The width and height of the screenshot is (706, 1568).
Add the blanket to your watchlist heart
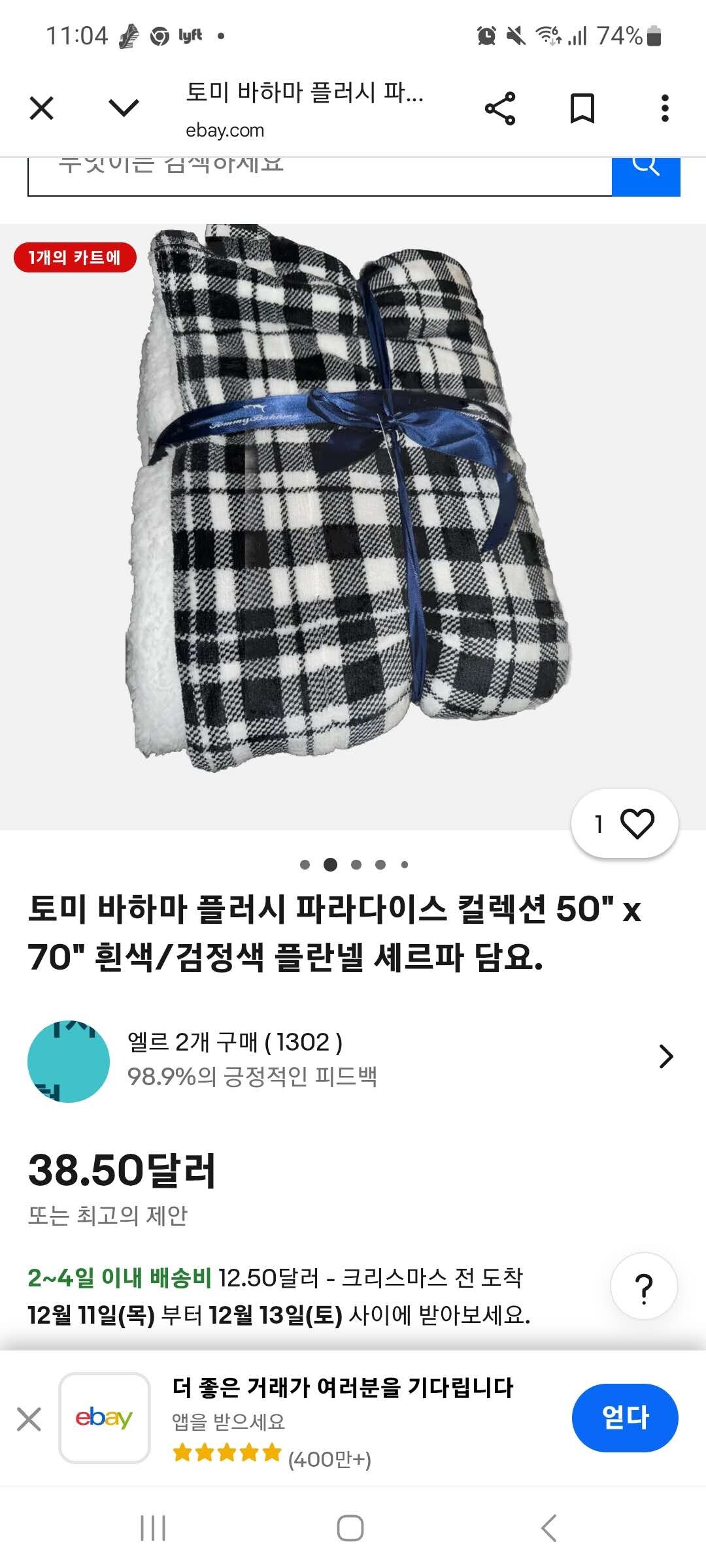[x=625, y=823]
